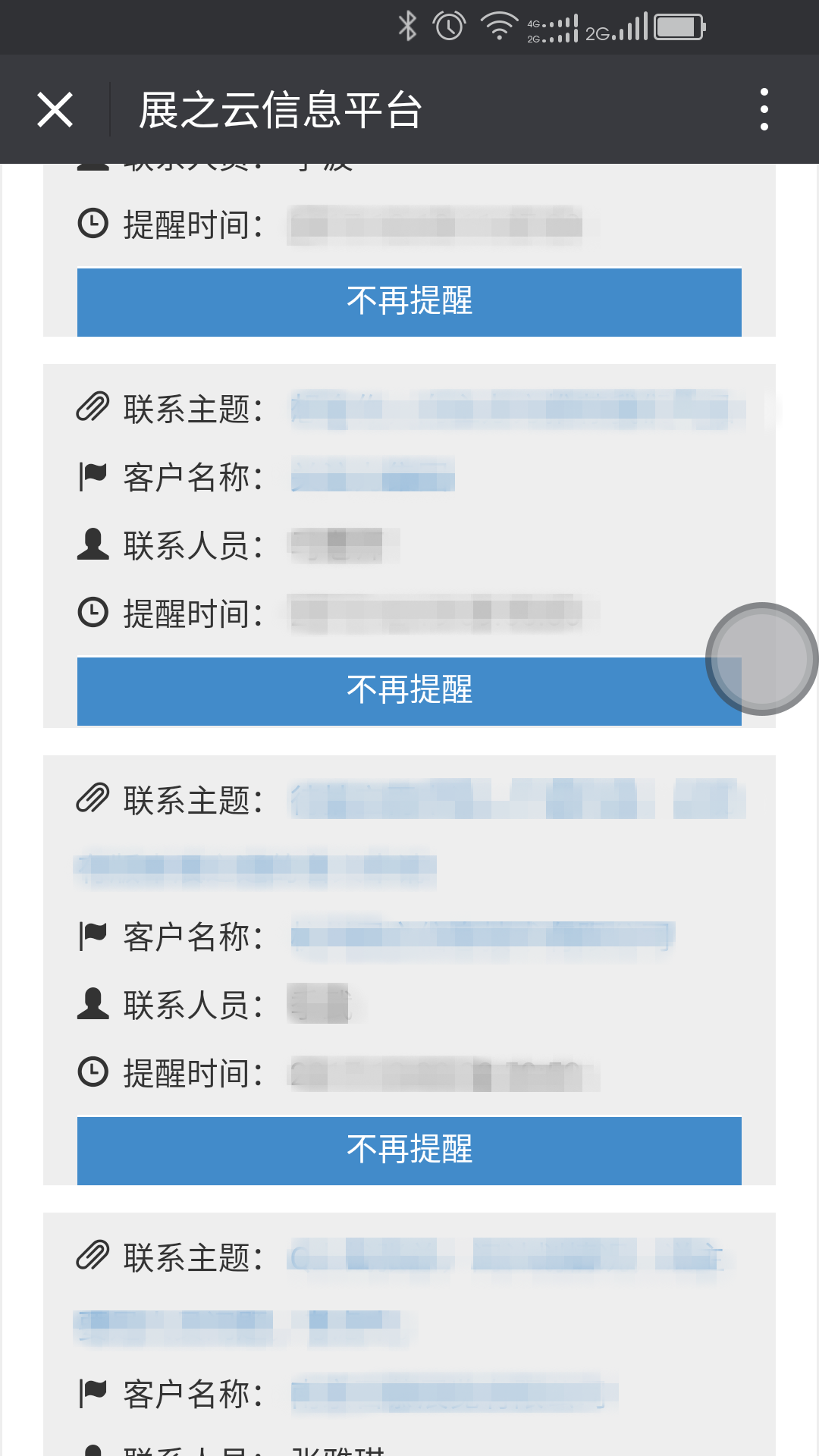The width and height of the screenshot is (819, 1456).
Task: Tap 不再提醒 in the third reminder card
Action: pos(409,1150)
